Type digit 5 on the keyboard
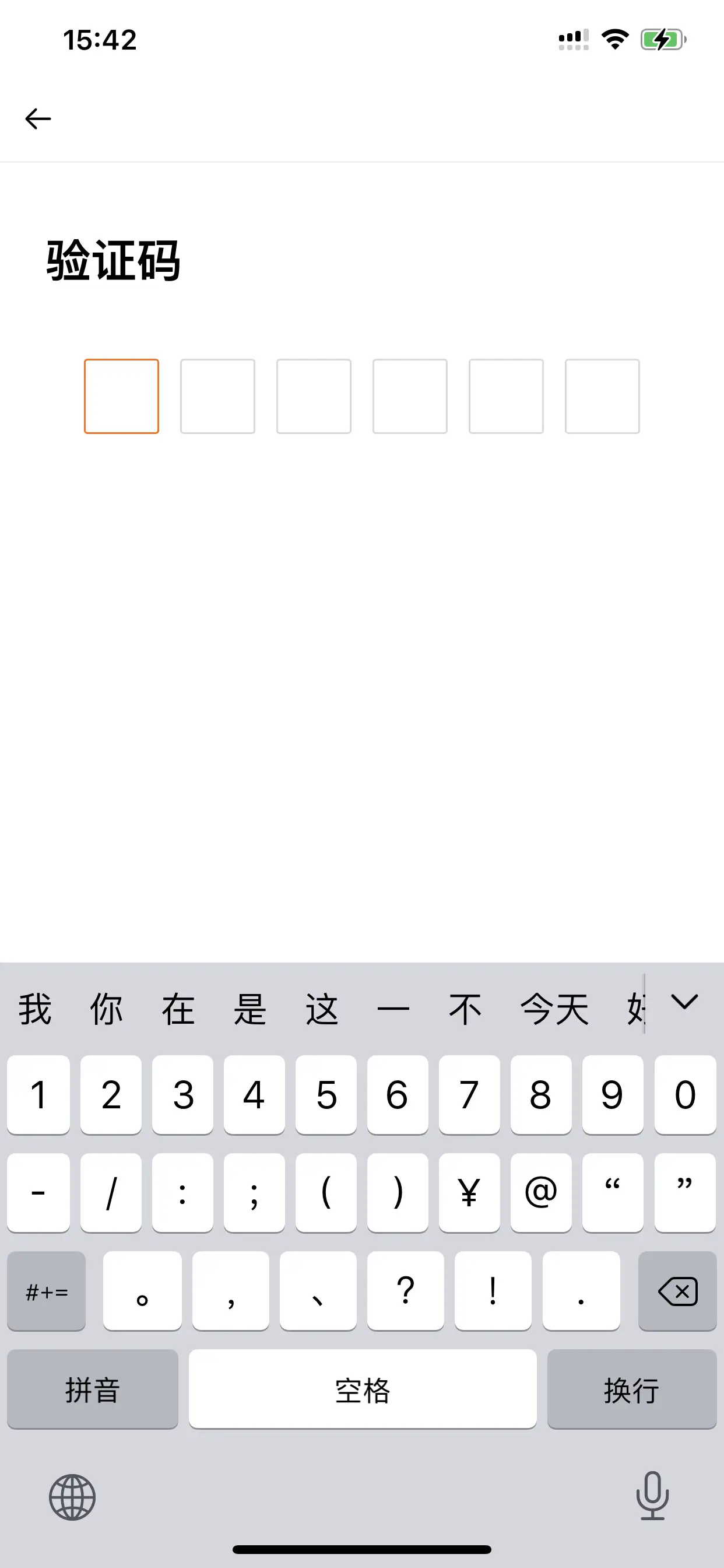Image resolution: width=724 pixels, height=1568 pixels. pyautogui.click(x=325, y=1095)
